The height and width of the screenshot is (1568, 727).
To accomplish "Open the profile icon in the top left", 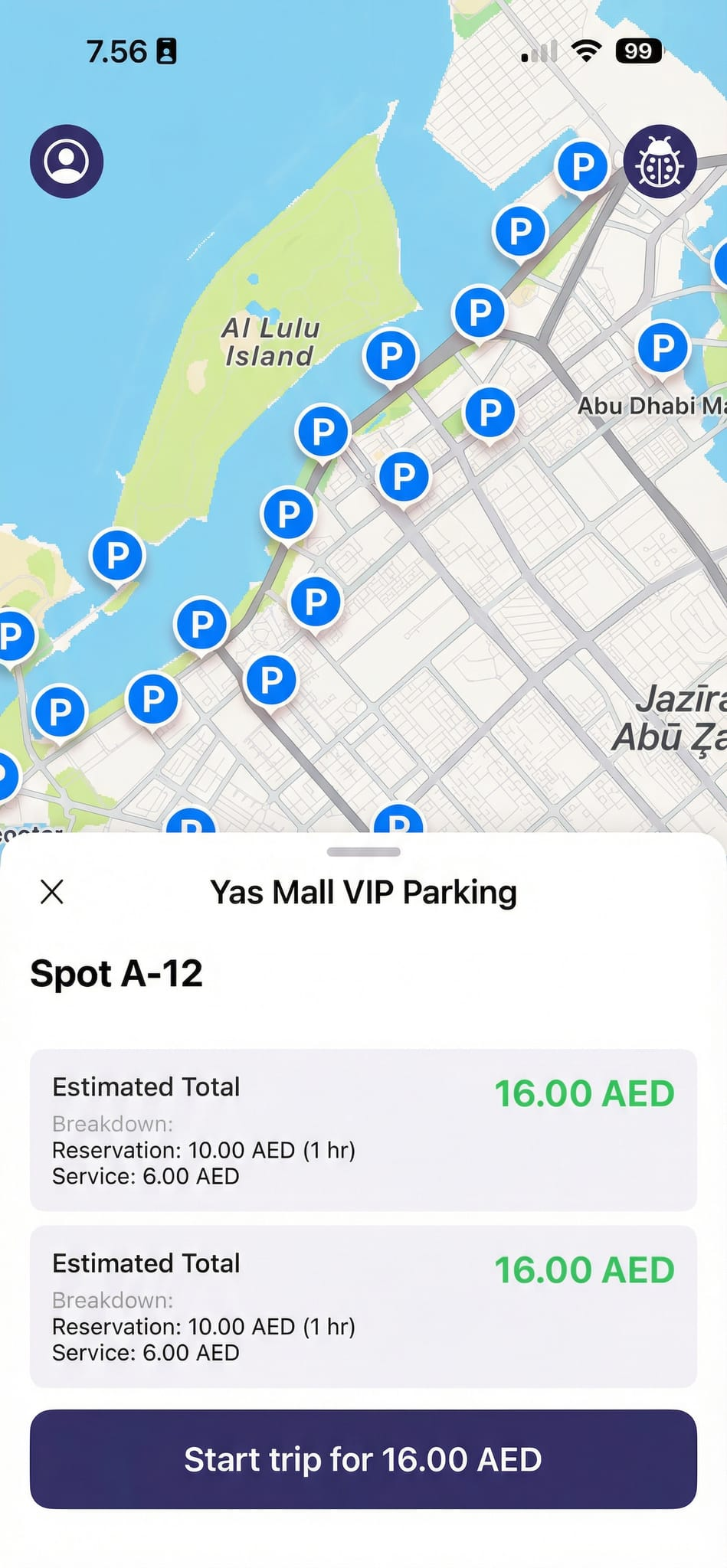I will coord(67,161).
